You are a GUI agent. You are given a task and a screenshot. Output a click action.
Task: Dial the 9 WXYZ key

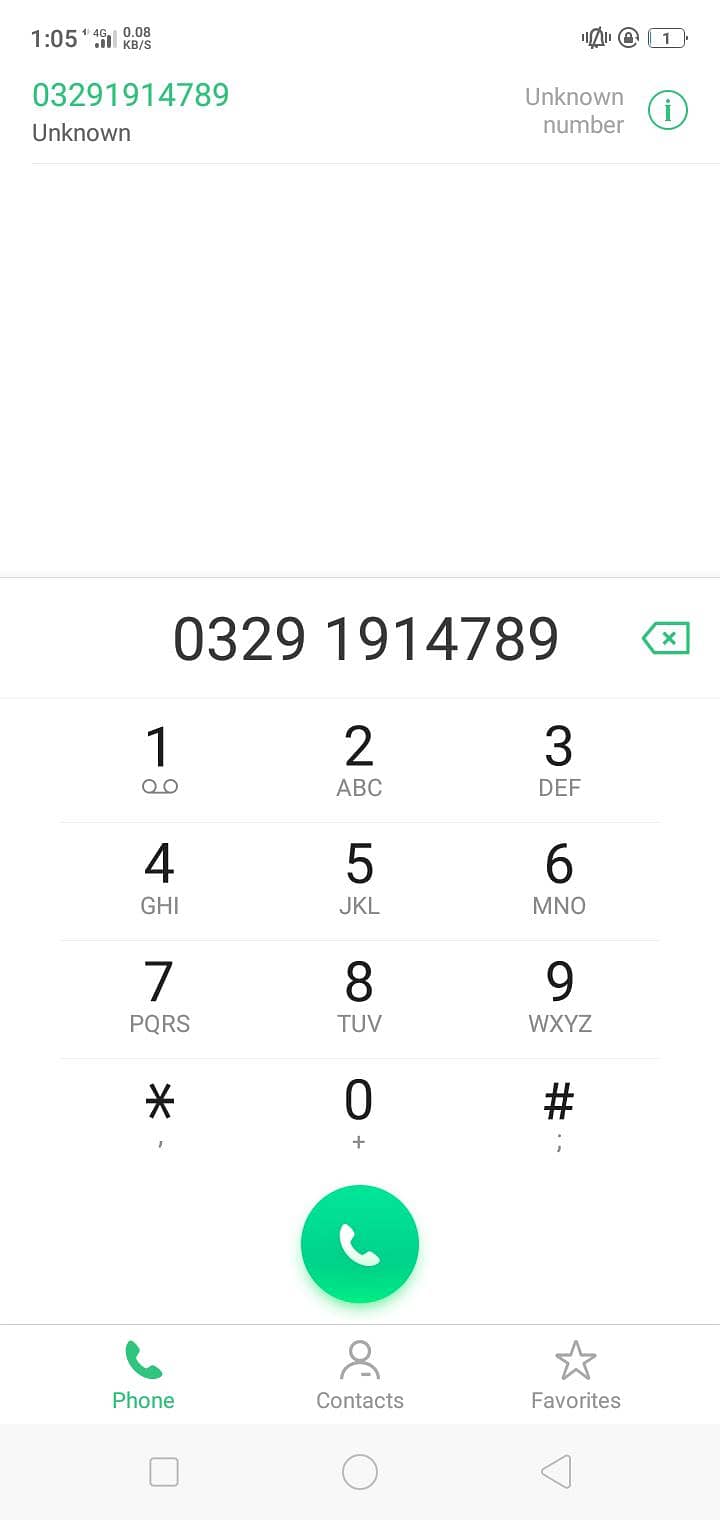[x=559, y=996]
